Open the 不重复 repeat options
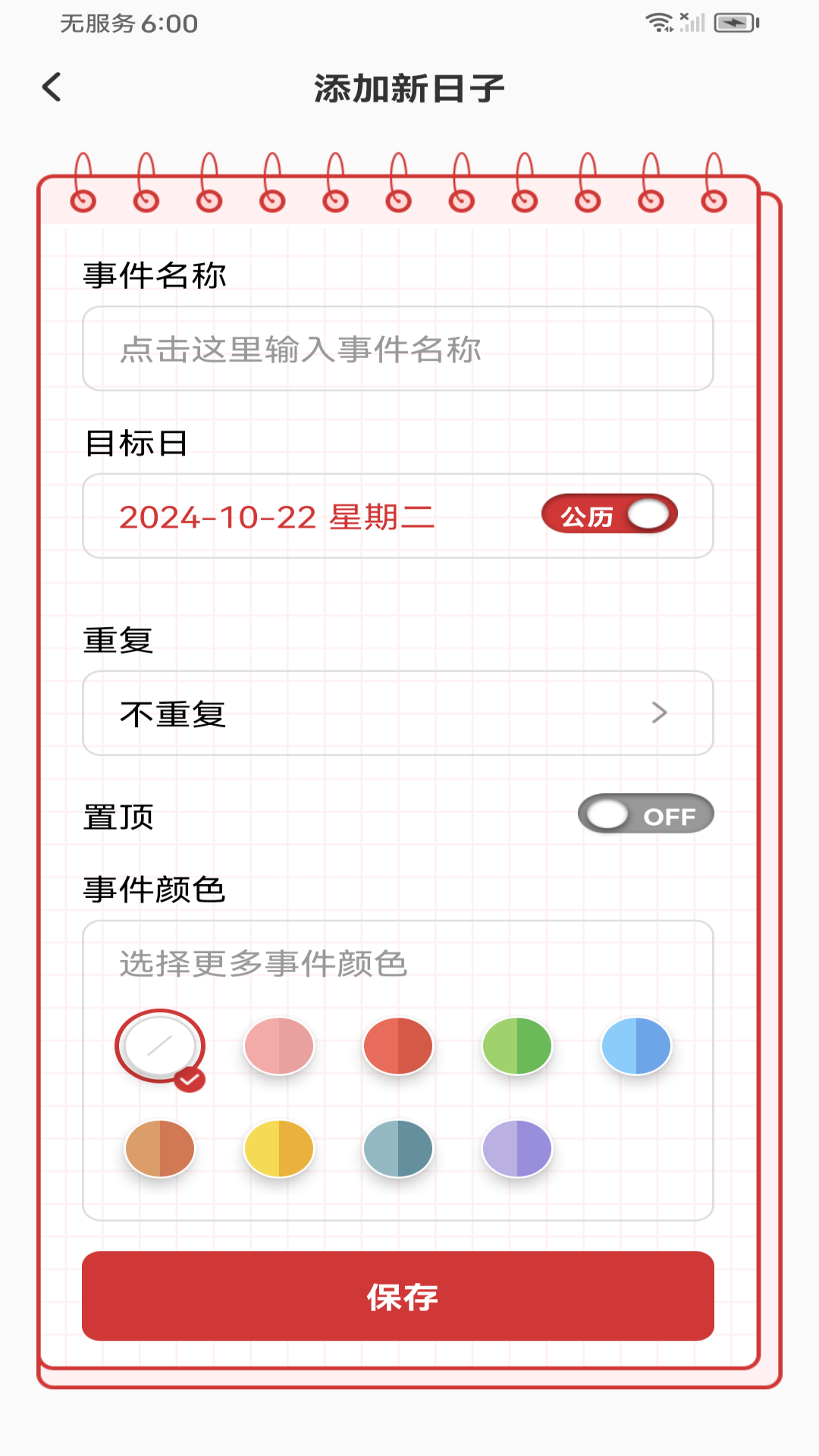 398,713
